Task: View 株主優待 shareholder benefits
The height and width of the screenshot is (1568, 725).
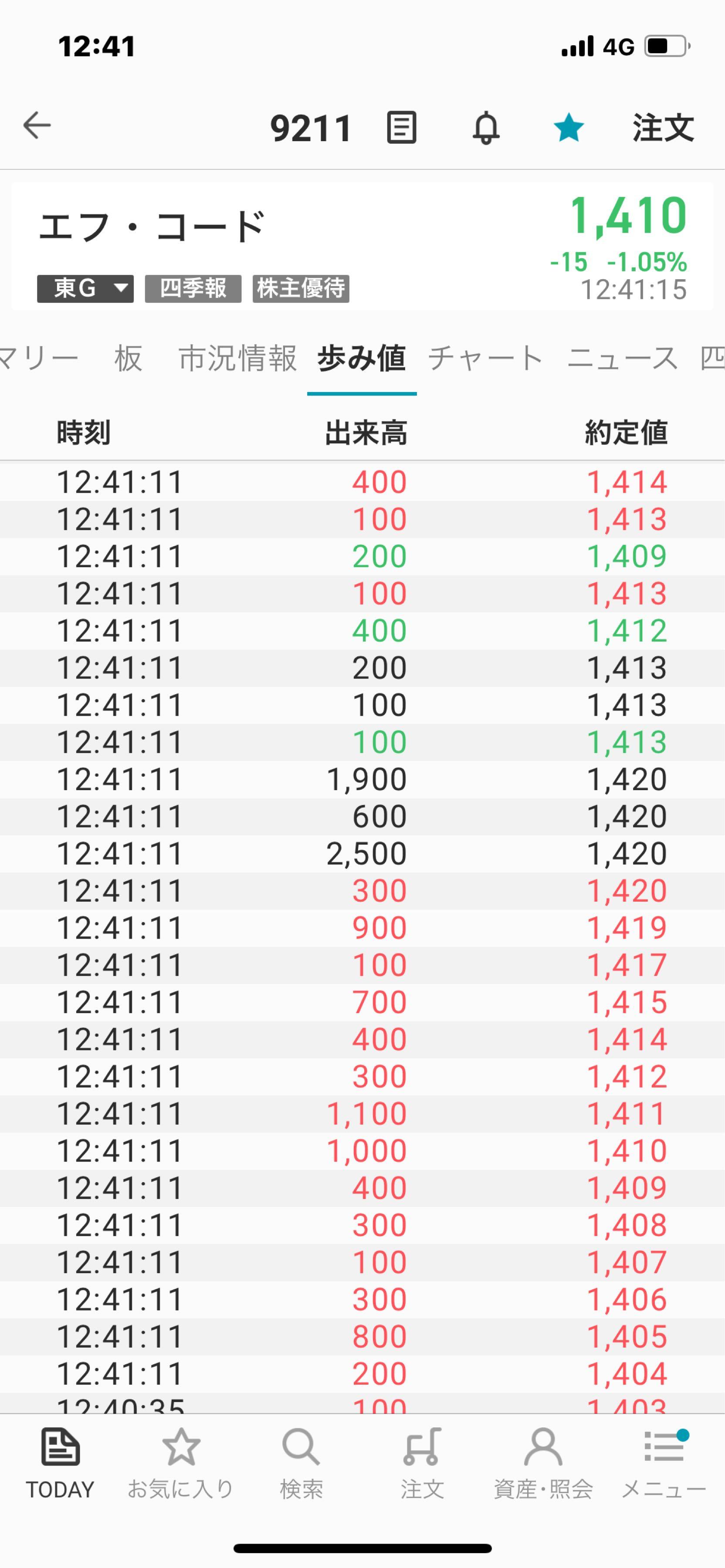Action: tap(301, 288)
